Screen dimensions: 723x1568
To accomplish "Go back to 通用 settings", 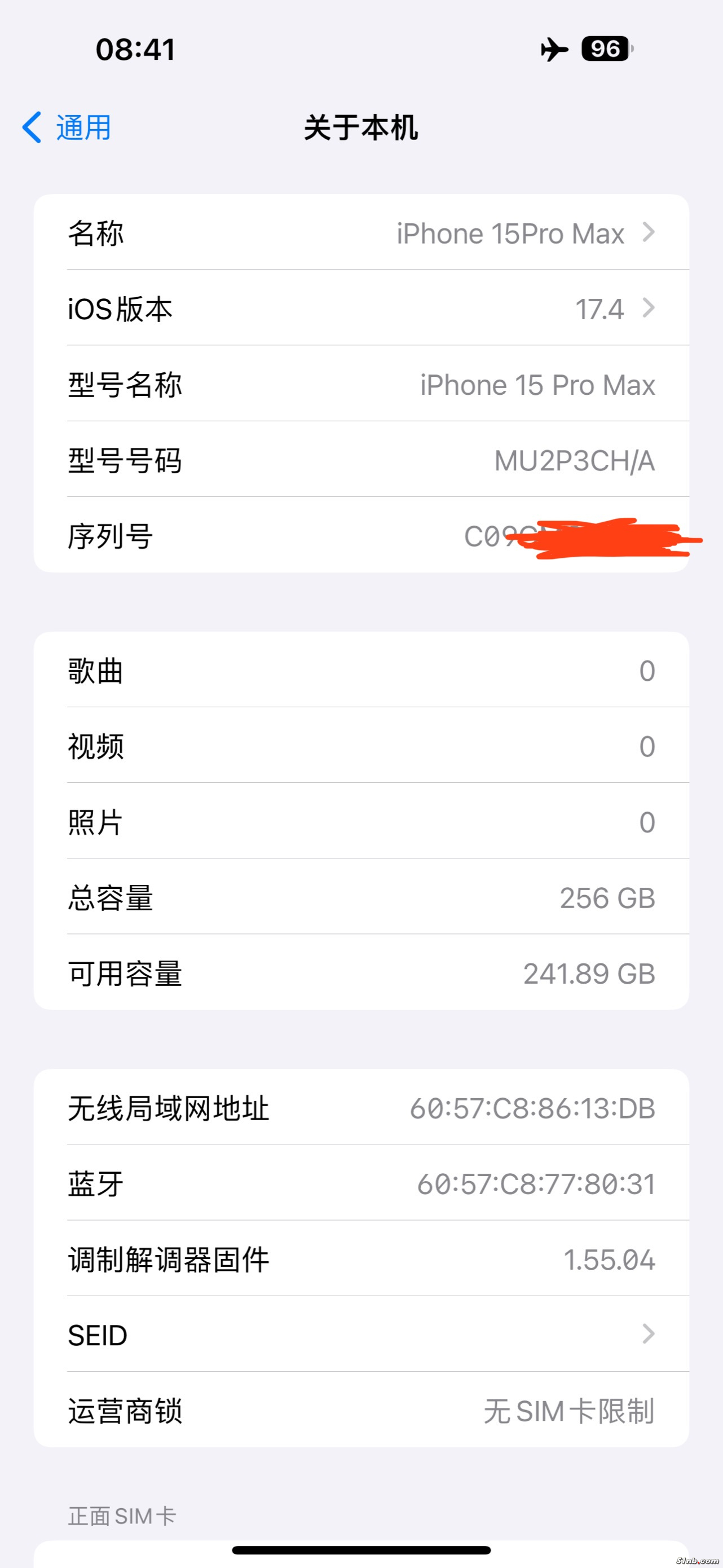I will tap(67, 128).
